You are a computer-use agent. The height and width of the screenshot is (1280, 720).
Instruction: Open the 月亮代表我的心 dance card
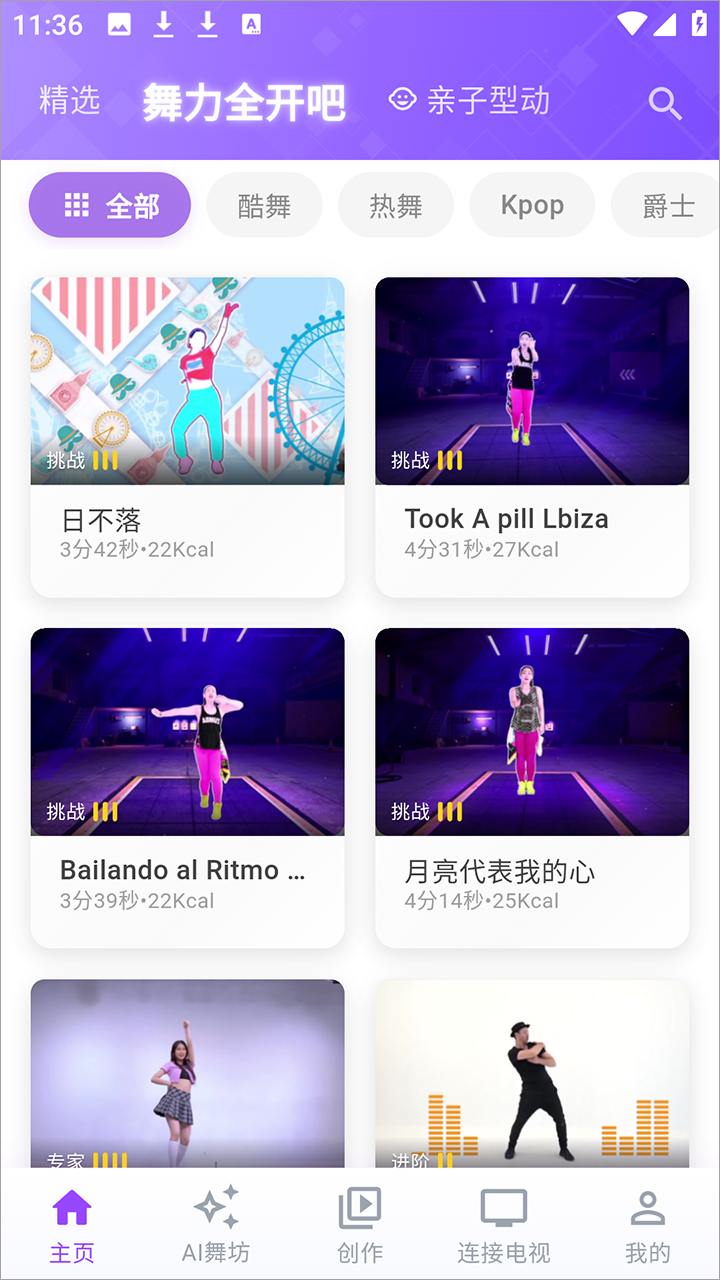tap(532, 788)
